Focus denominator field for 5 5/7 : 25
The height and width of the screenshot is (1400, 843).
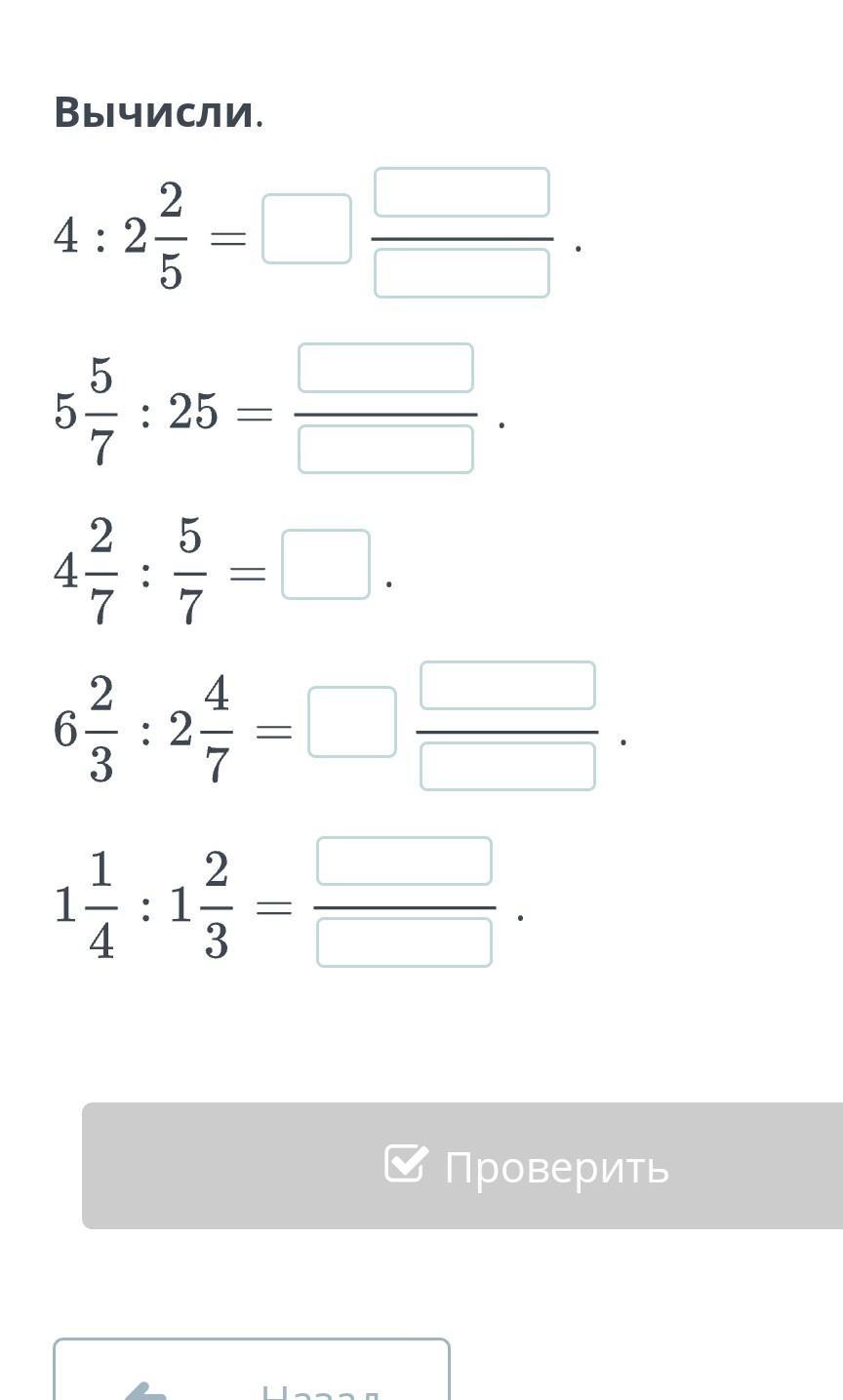(x=385, y=449)
